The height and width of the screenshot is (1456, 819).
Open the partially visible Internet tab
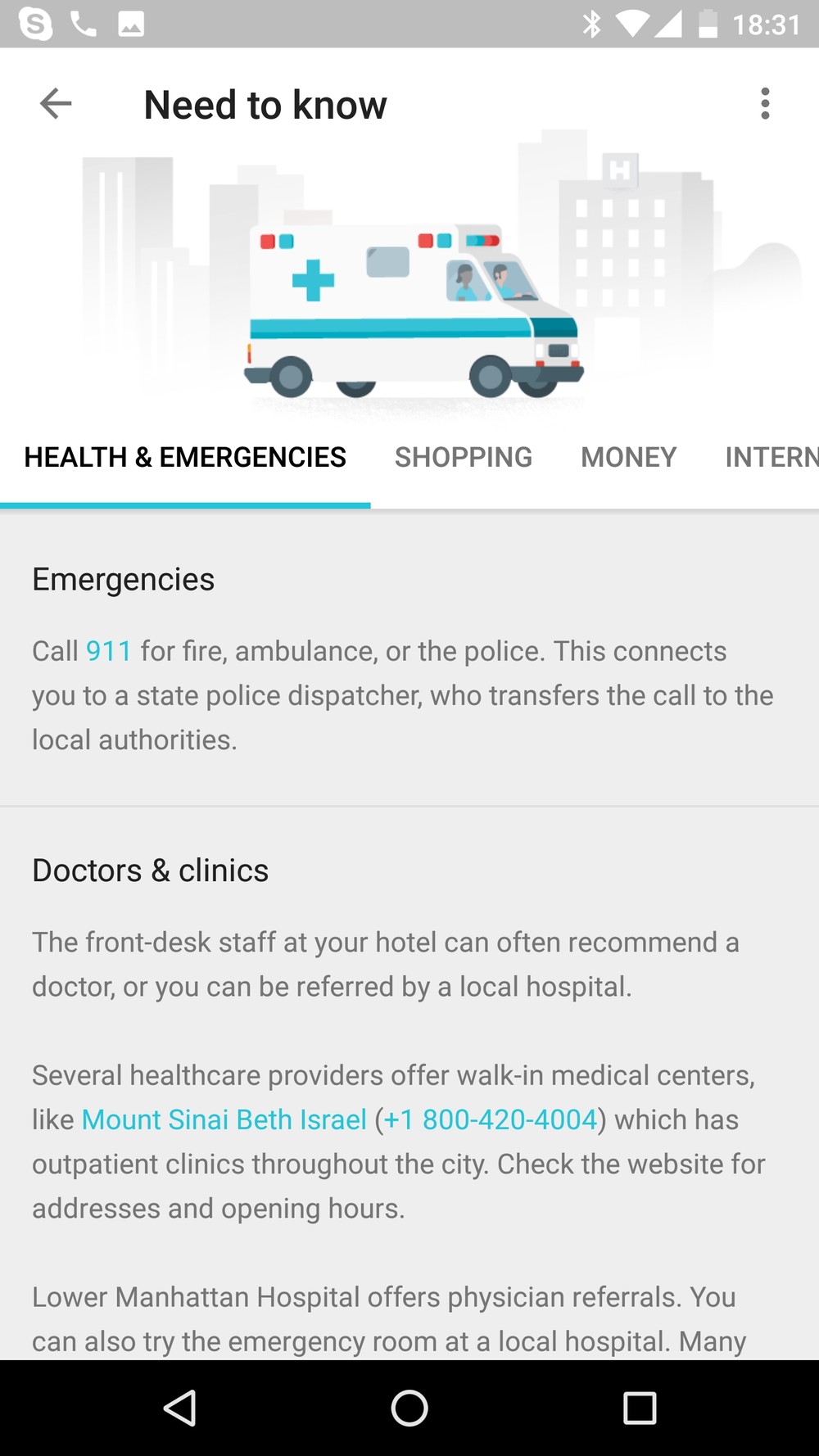pos(771,457)
